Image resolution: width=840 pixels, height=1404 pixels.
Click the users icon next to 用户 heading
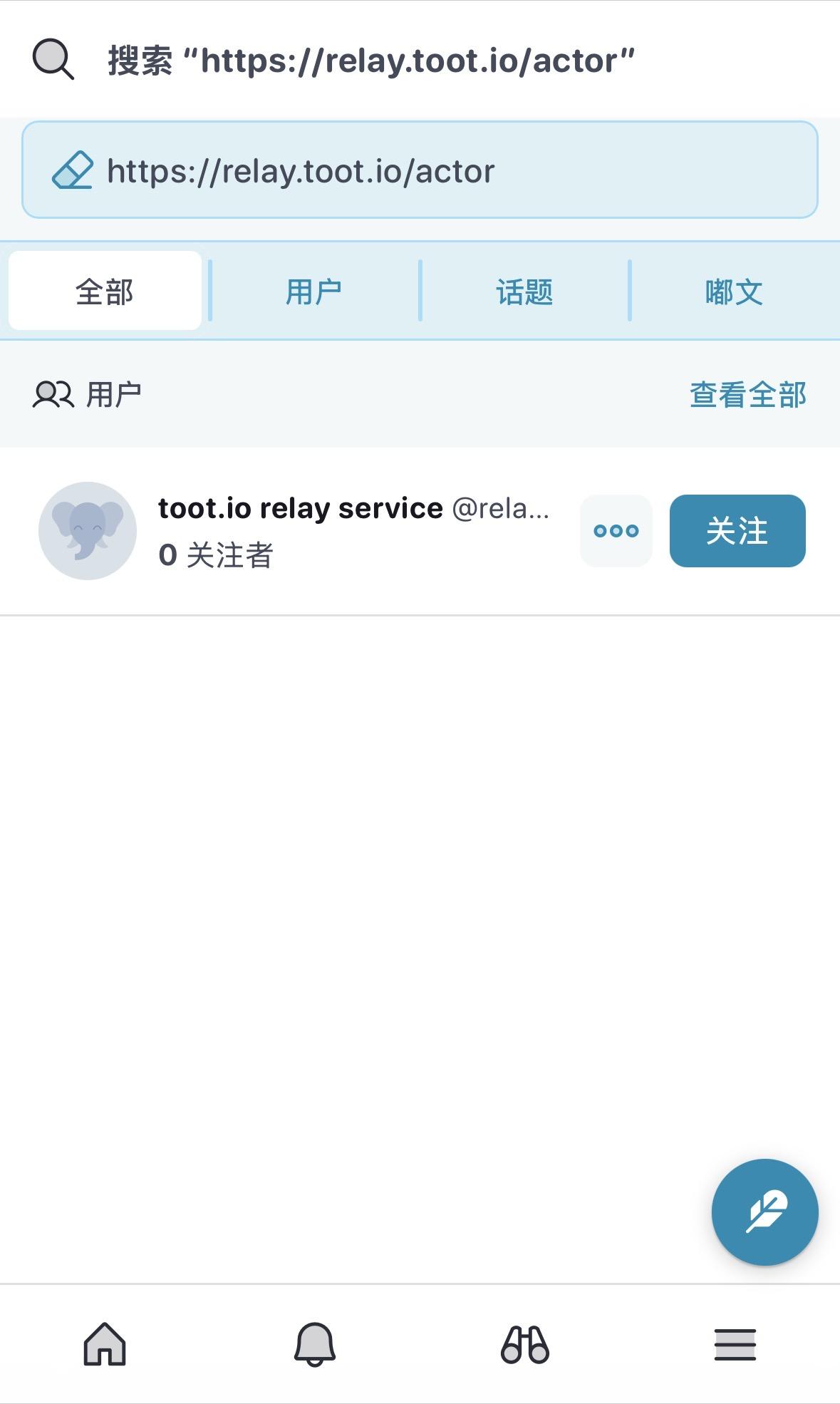(x=53, y=395)
